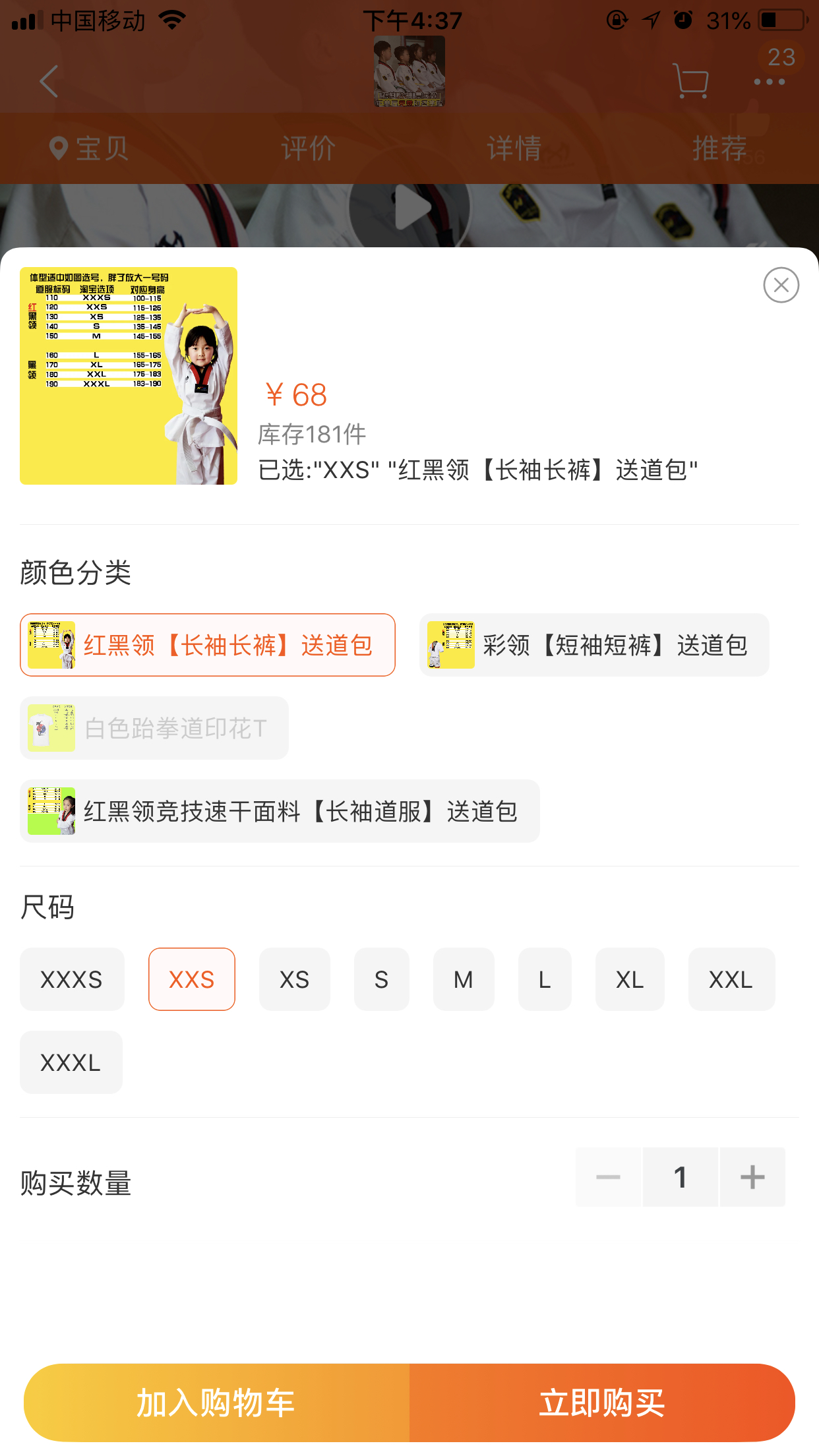Image resolution: width=819 pixels, height=1456 pixels.
Task: Pick size XXXL
Action: pyautogui.click(x=71, y=1062)
